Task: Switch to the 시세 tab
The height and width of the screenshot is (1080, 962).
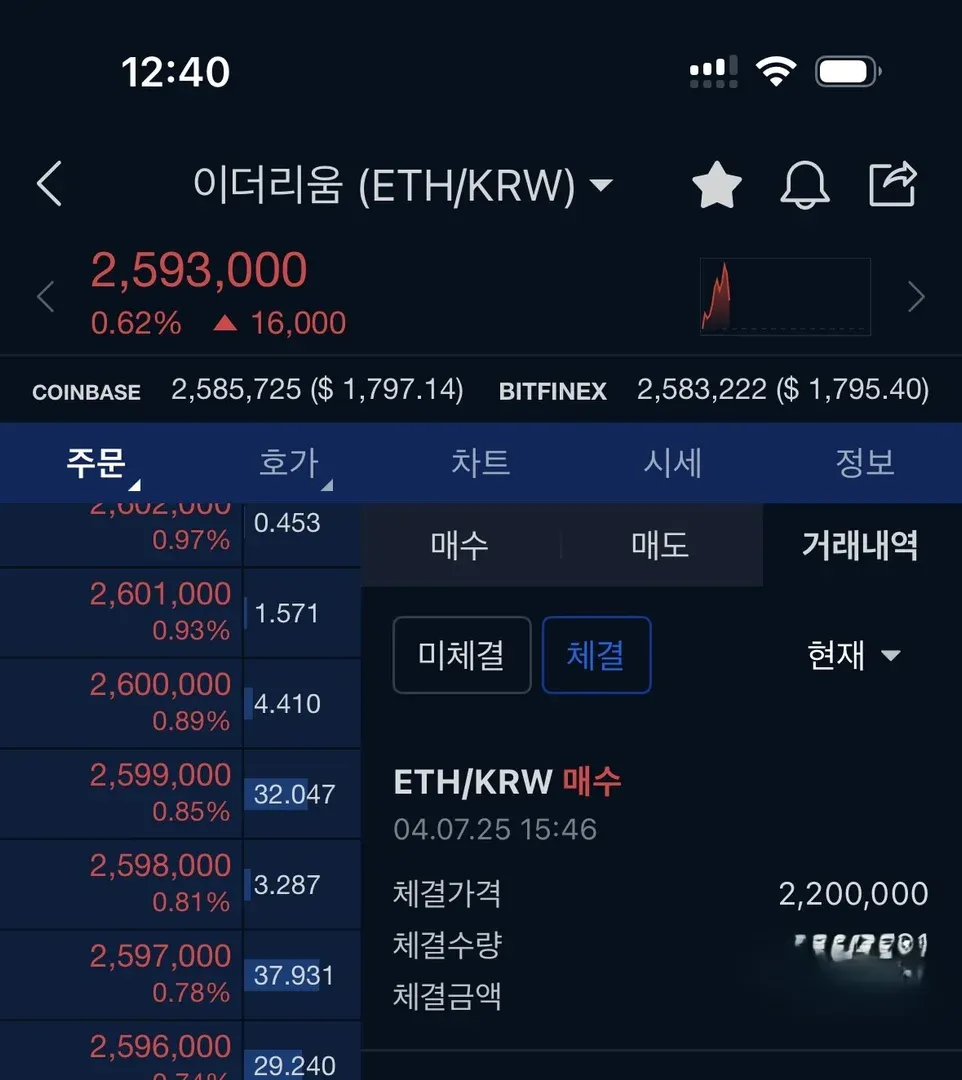Action: click(x=672, y=463)
